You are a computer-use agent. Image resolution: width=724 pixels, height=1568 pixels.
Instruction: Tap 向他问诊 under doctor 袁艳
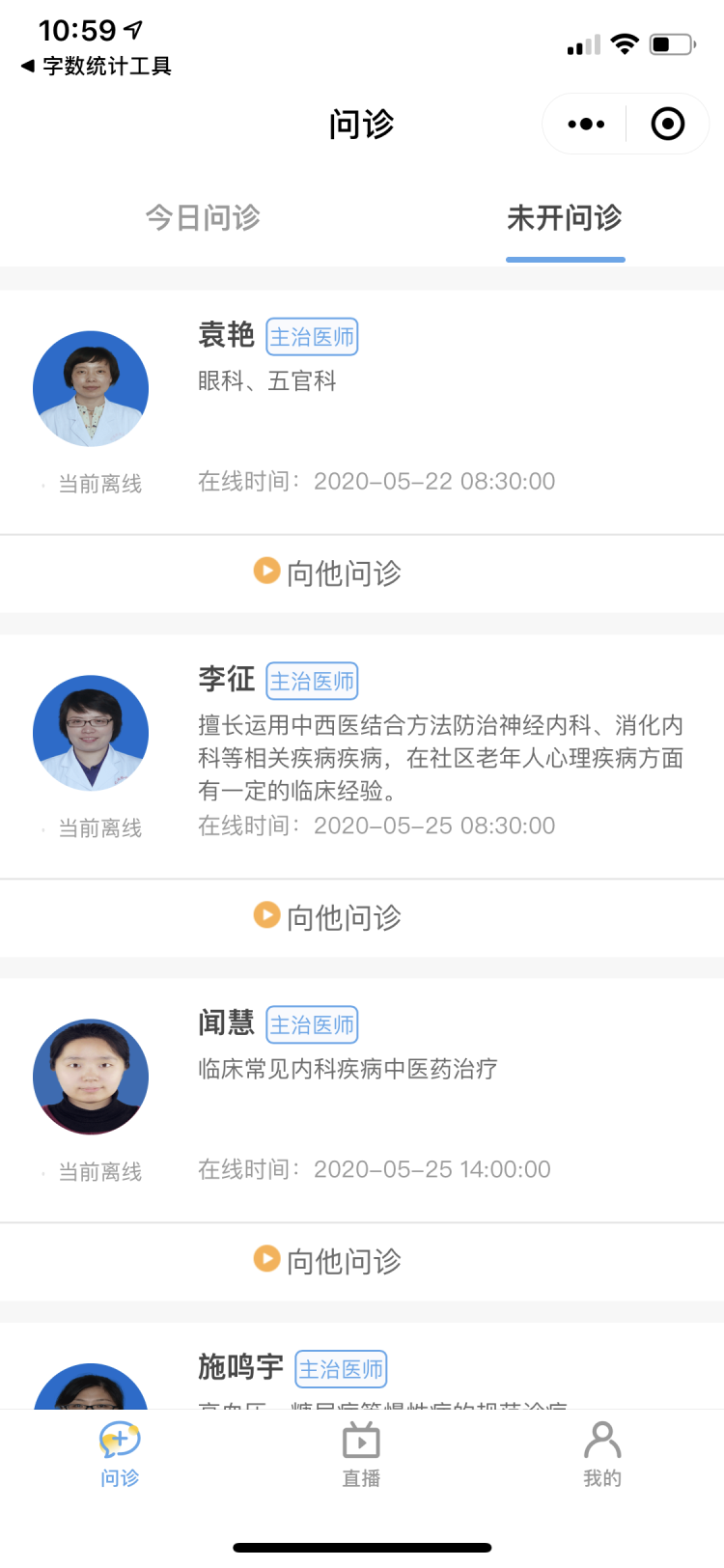coord(328,573)
